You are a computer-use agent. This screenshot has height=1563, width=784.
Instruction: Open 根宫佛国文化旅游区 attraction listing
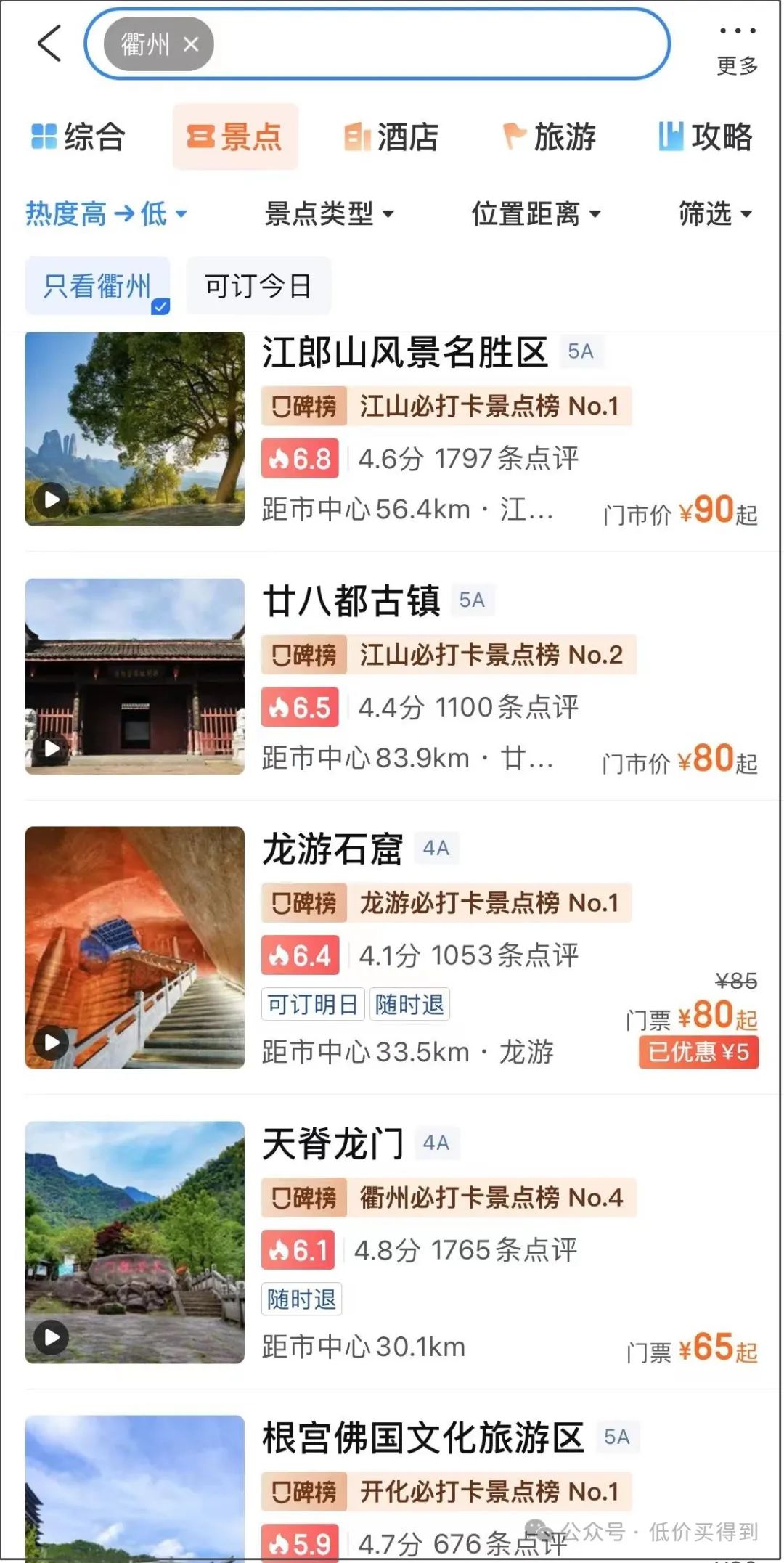392,1488
